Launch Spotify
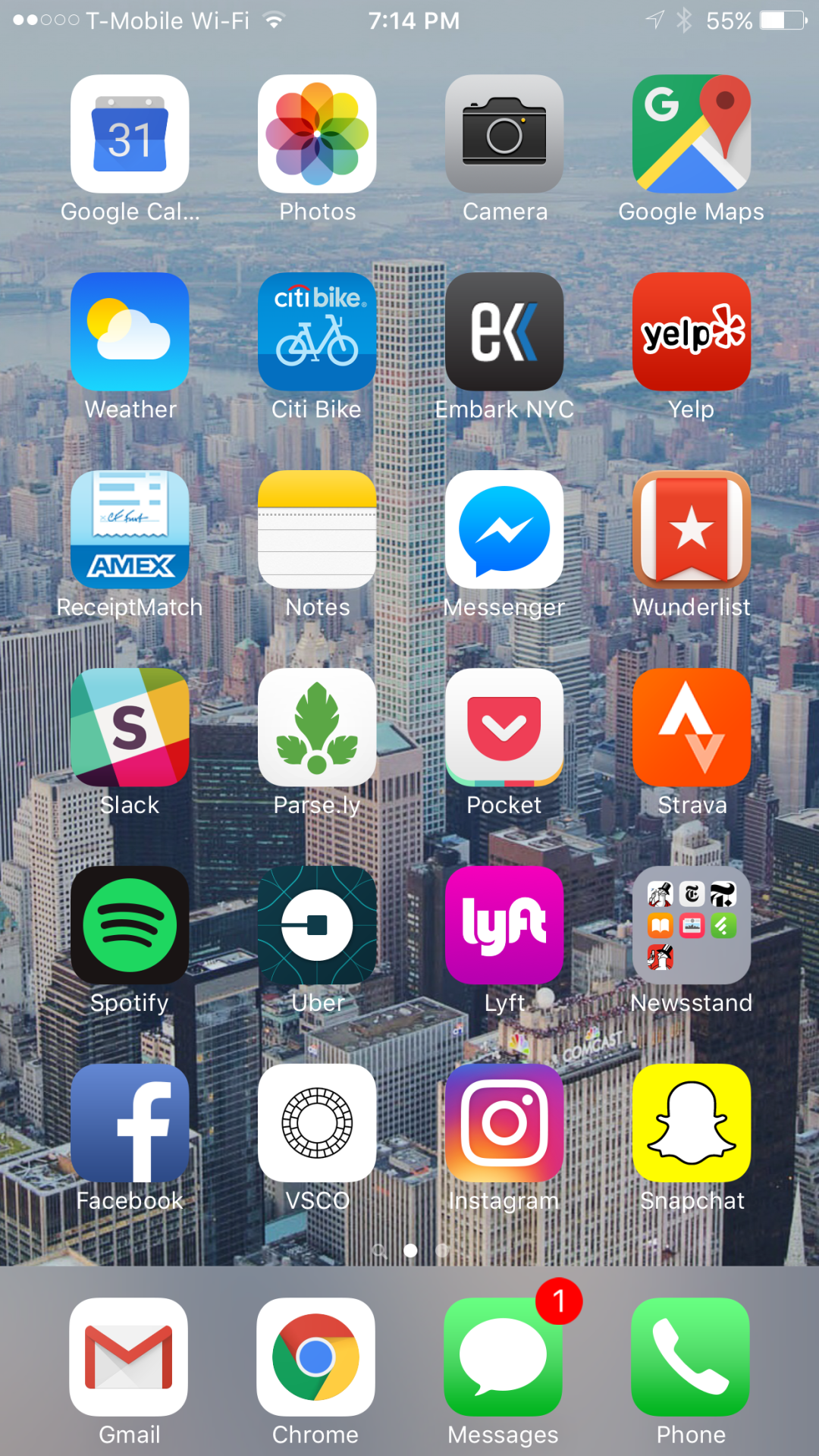Screen dimensions: 819x1456 130,924
